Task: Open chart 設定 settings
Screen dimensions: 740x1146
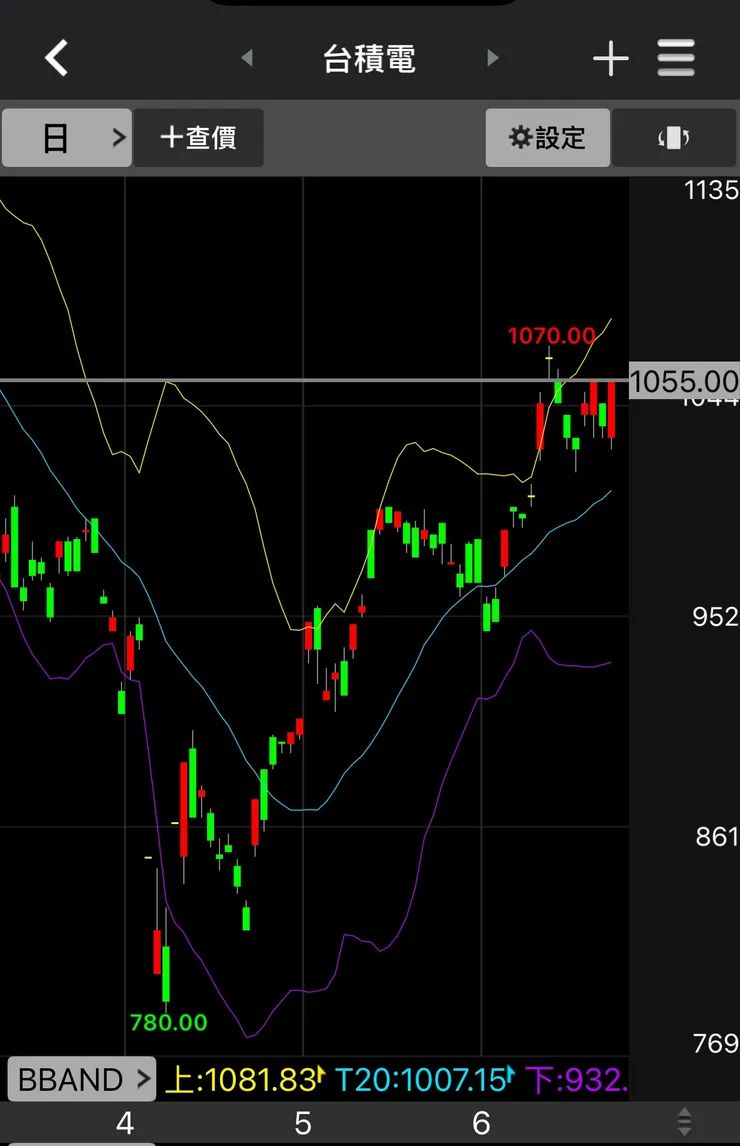Action: [547, 138]
